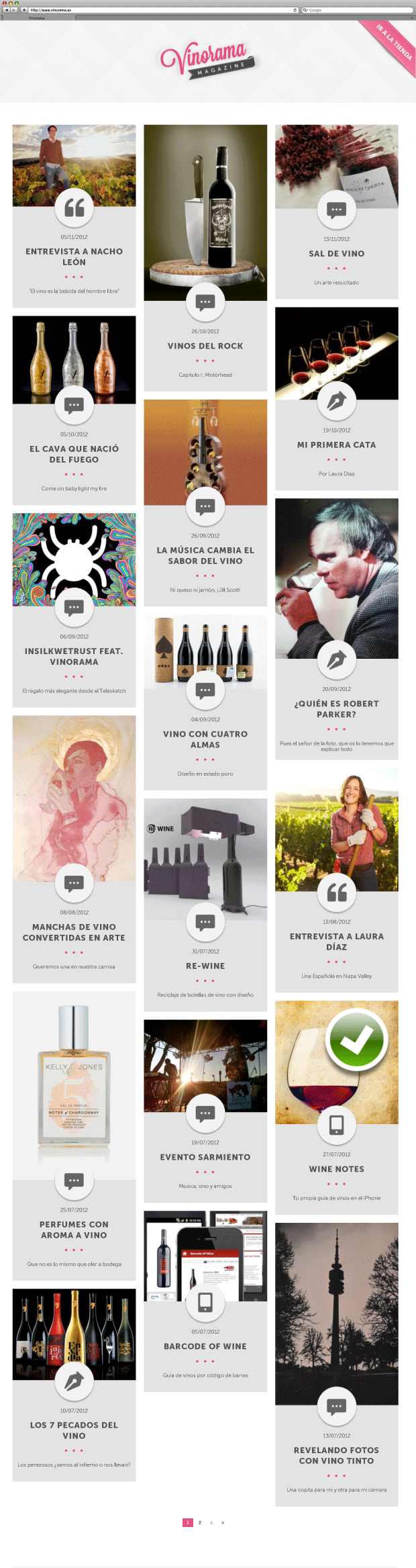
Task: Read the Sal de Vino post
Action: pos(336,254)
